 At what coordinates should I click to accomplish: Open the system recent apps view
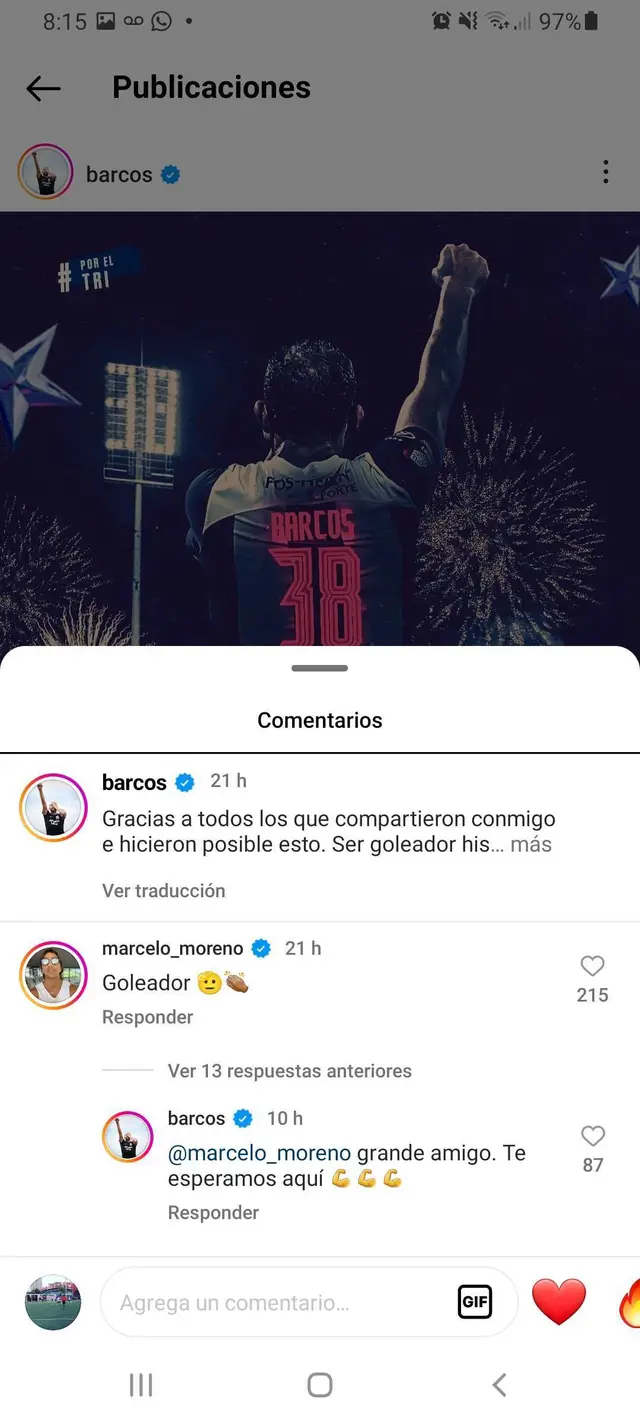tap(141, 1385)
